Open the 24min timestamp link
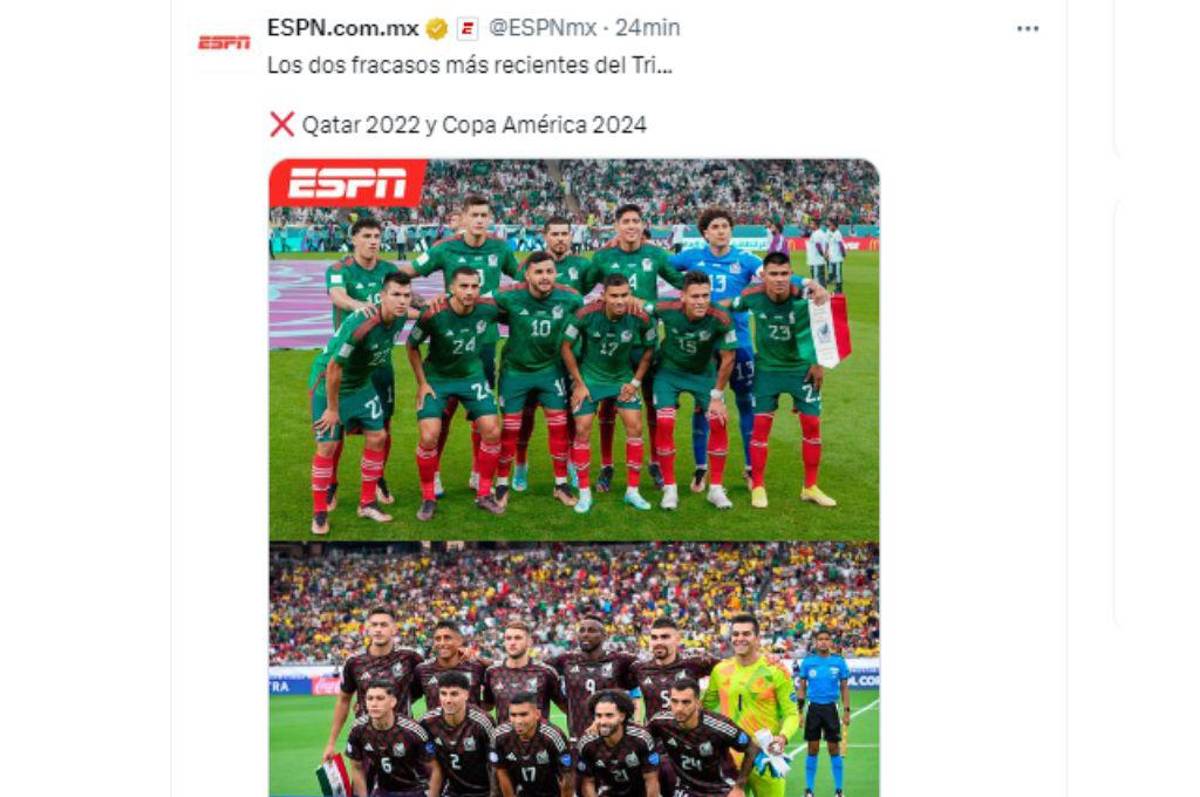This screenshot has width=1200, height=797. coord(647,28)
